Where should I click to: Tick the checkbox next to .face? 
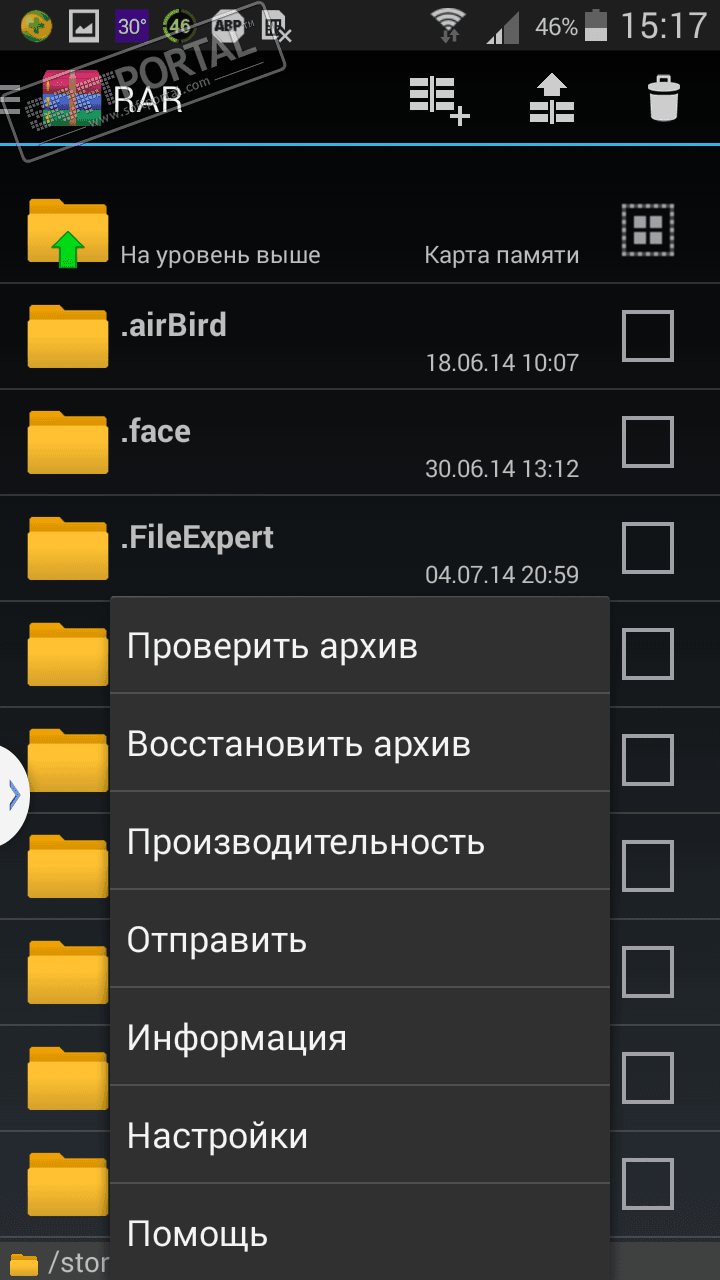(647, 442)
